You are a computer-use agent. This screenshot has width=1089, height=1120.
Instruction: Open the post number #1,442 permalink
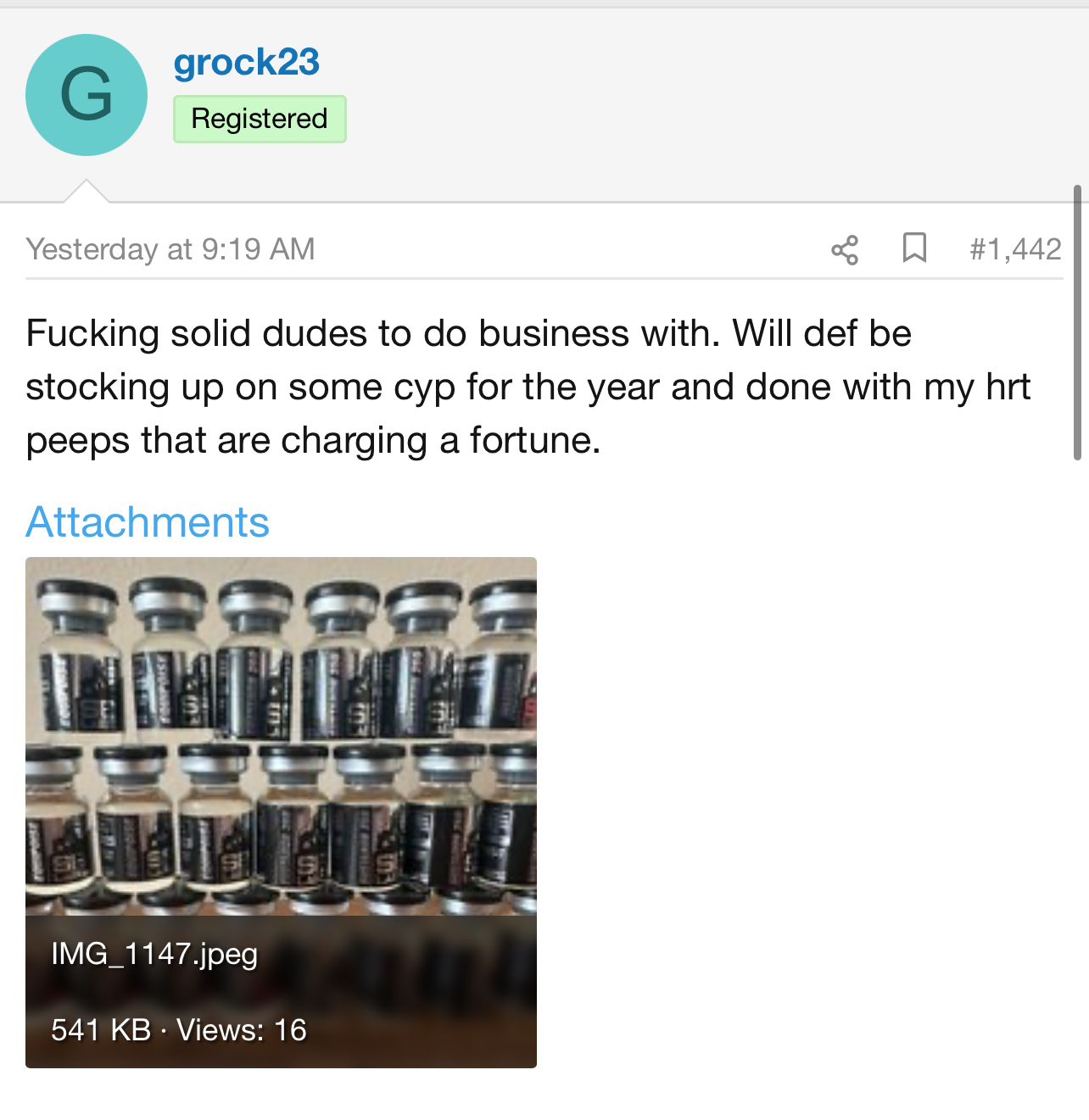pyautogui.click(x=1015, y=249)
